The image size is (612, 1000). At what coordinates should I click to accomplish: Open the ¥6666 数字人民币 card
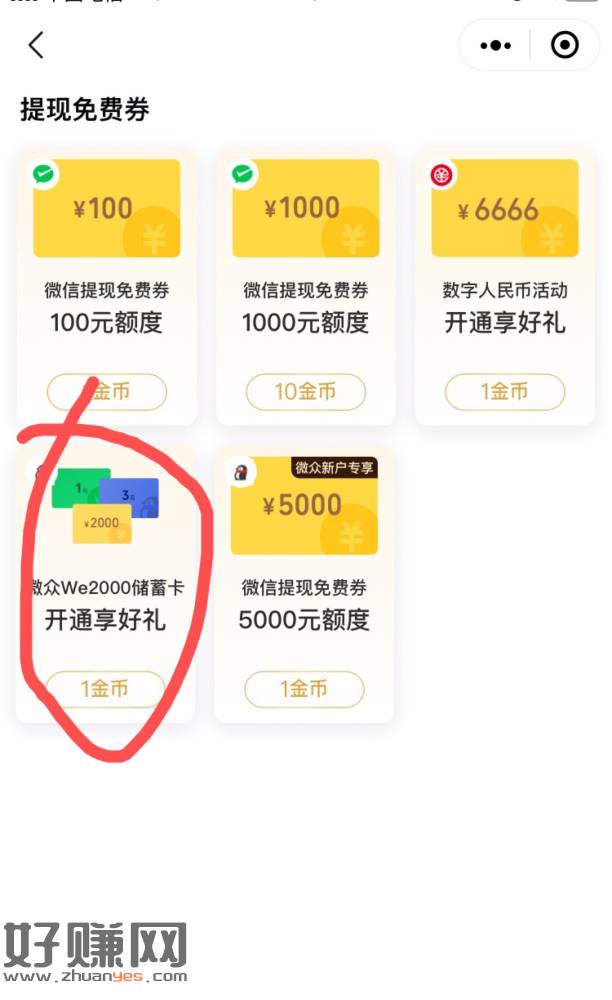504,209
